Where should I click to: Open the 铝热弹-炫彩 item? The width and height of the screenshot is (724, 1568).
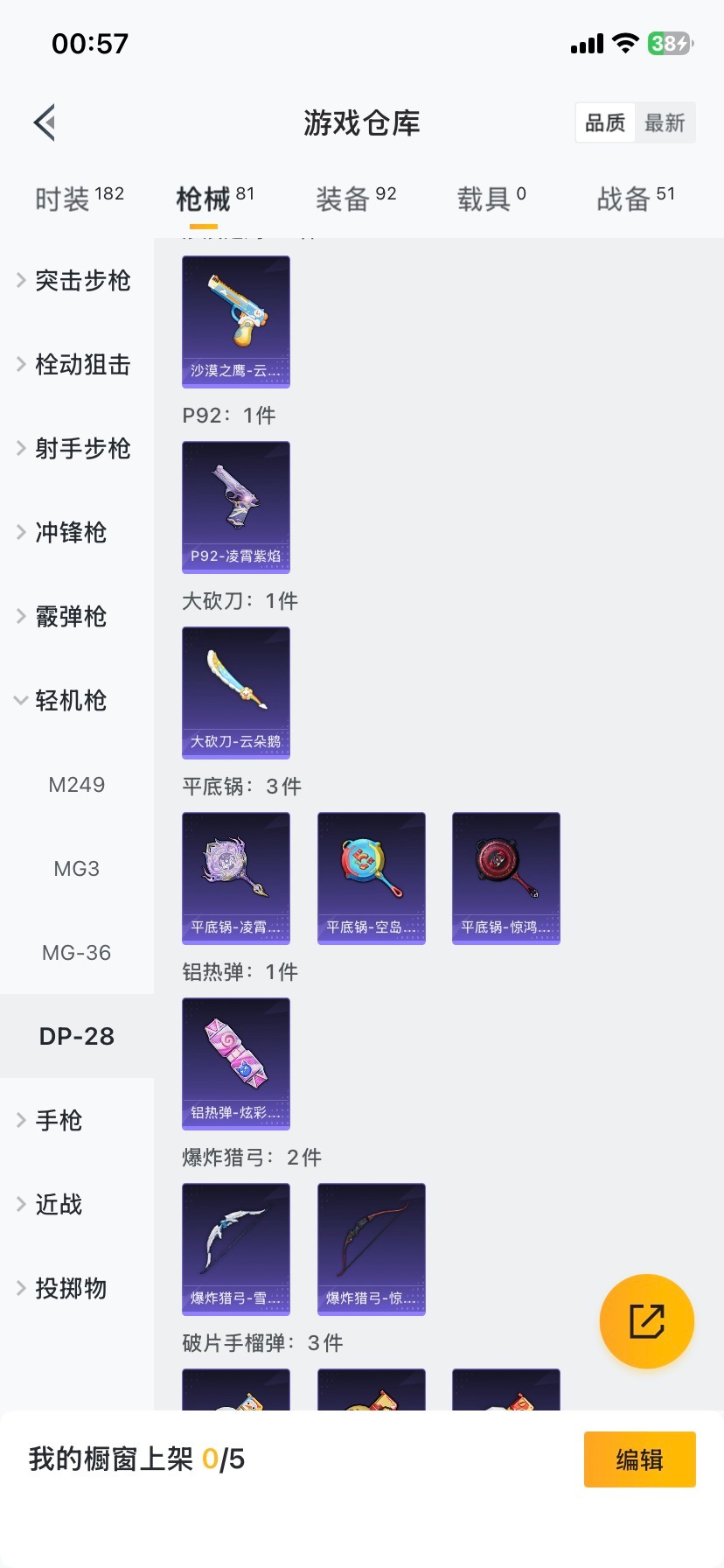236,1064
